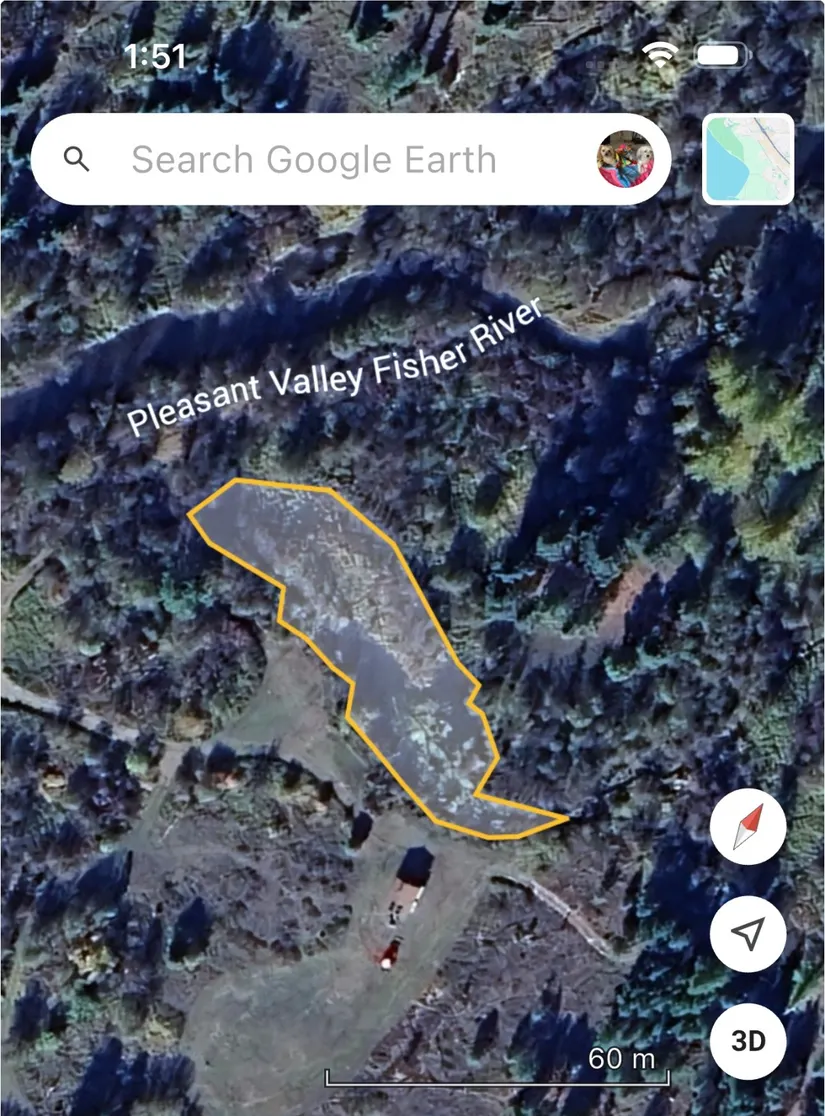
Task: Open the map style thumbnail
Action: click(x=748, y=159)
